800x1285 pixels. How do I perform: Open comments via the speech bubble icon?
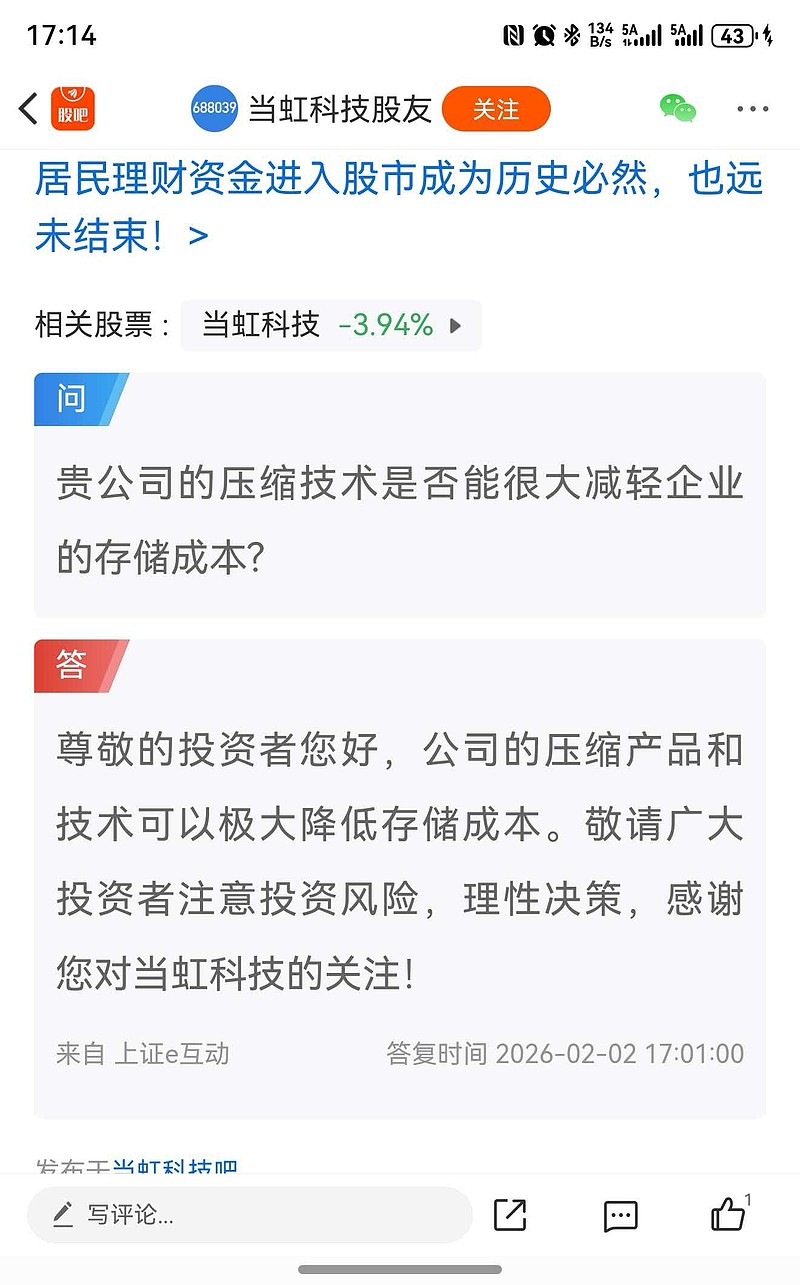point(620,1216)
